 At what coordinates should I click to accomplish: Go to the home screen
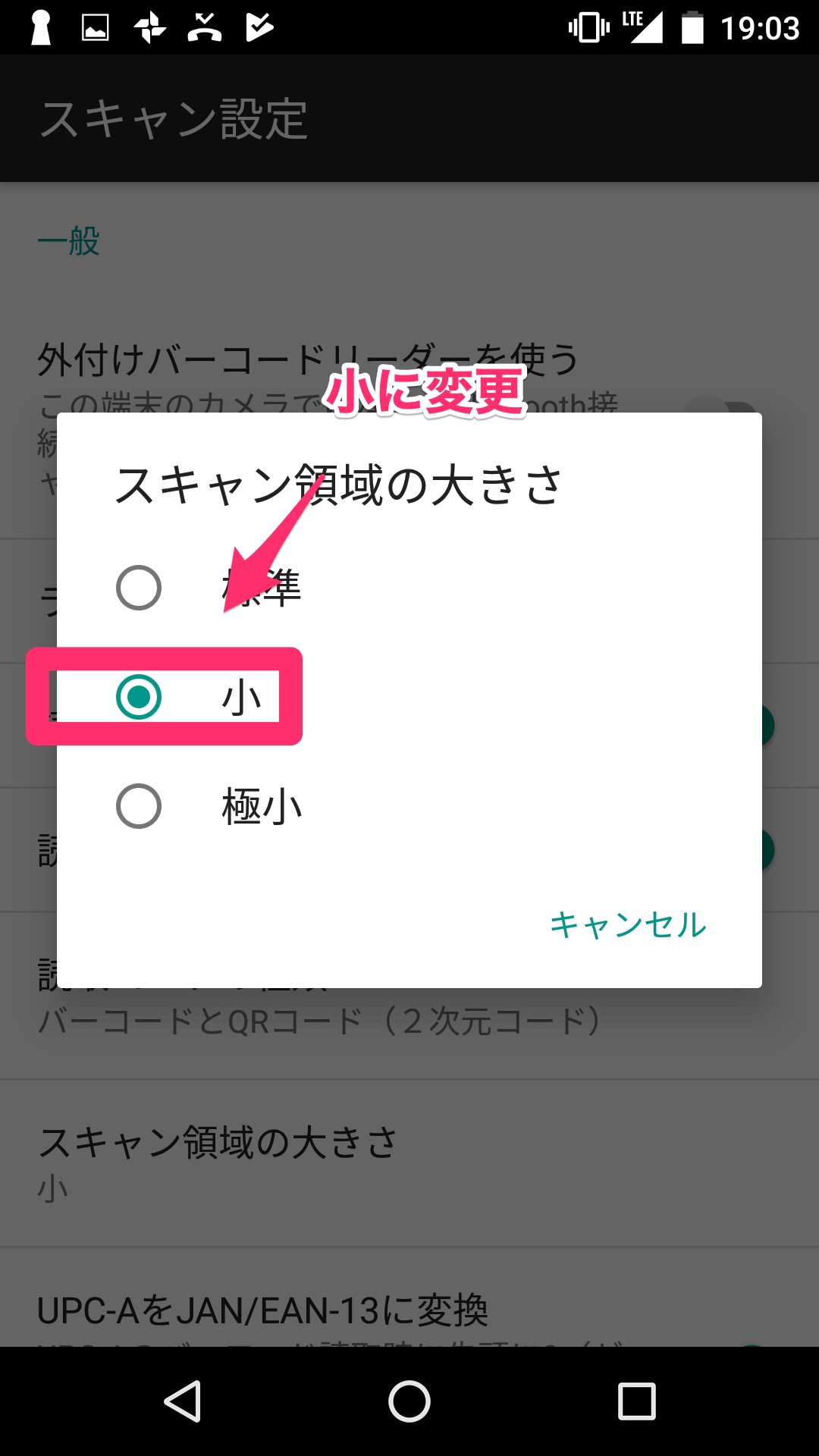pos(409,1401)
